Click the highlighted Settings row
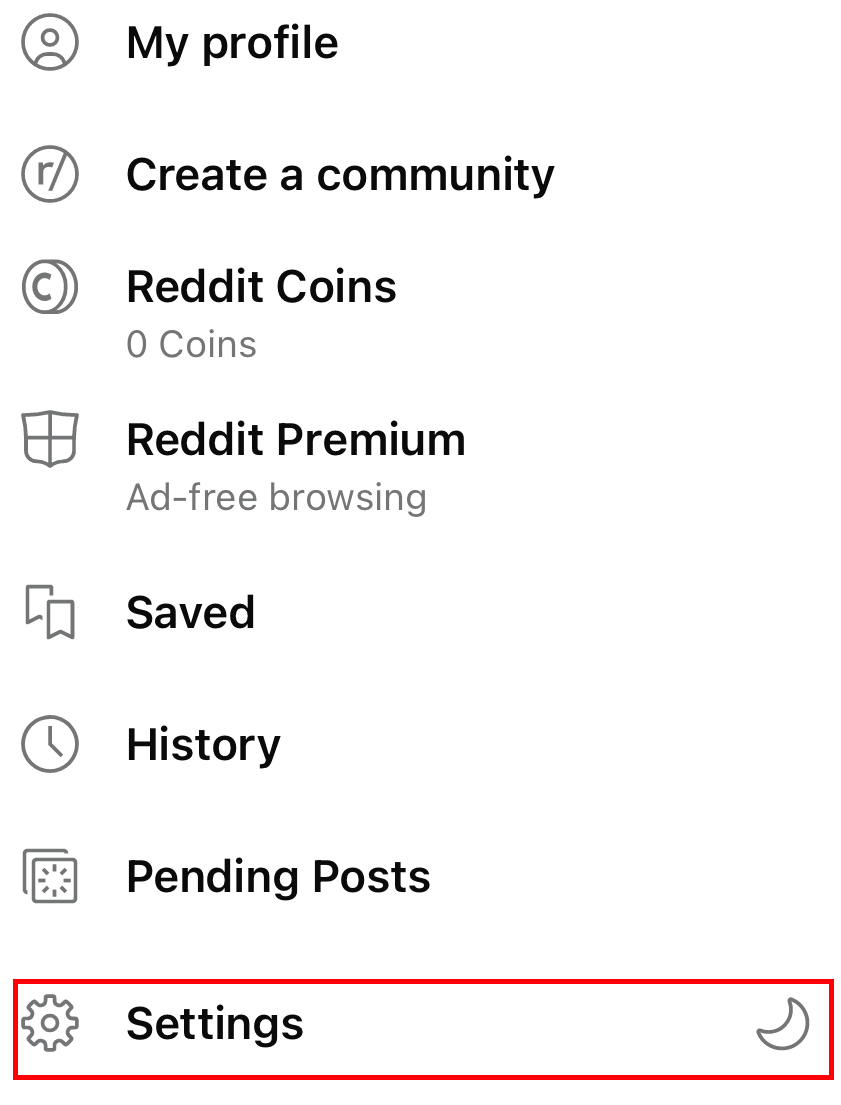This screenshot has height=1105, width=841. click(420, 1024)
